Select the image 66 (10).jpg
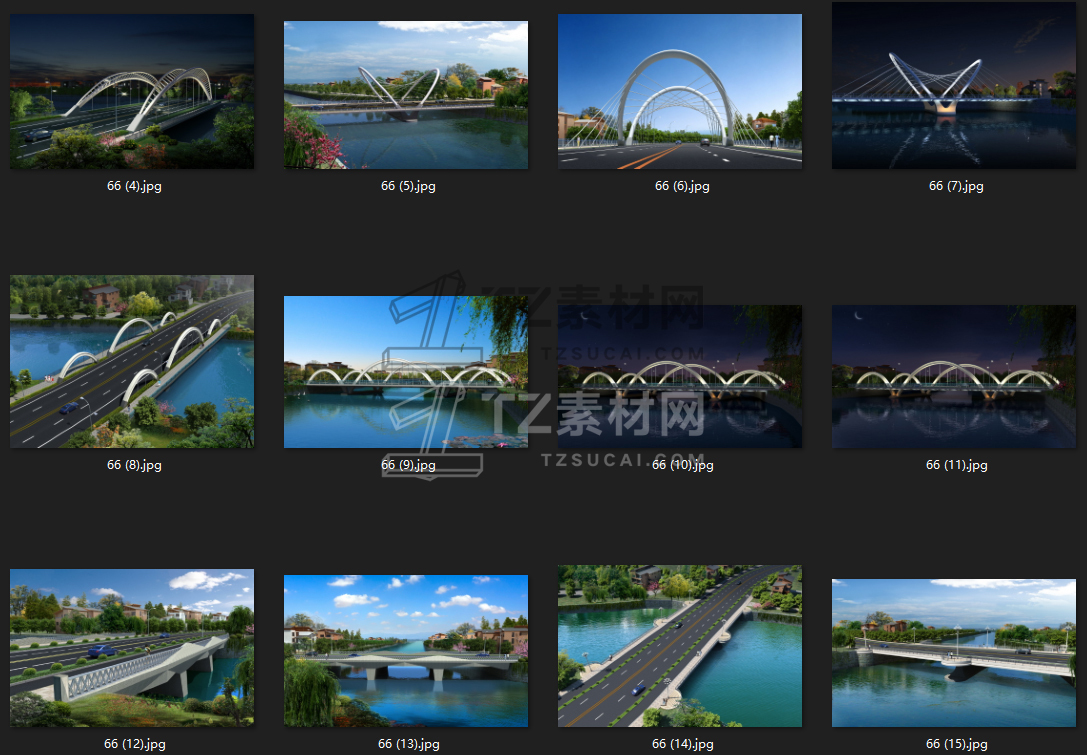The image size is (1087, 755). (x=680, y=376)
